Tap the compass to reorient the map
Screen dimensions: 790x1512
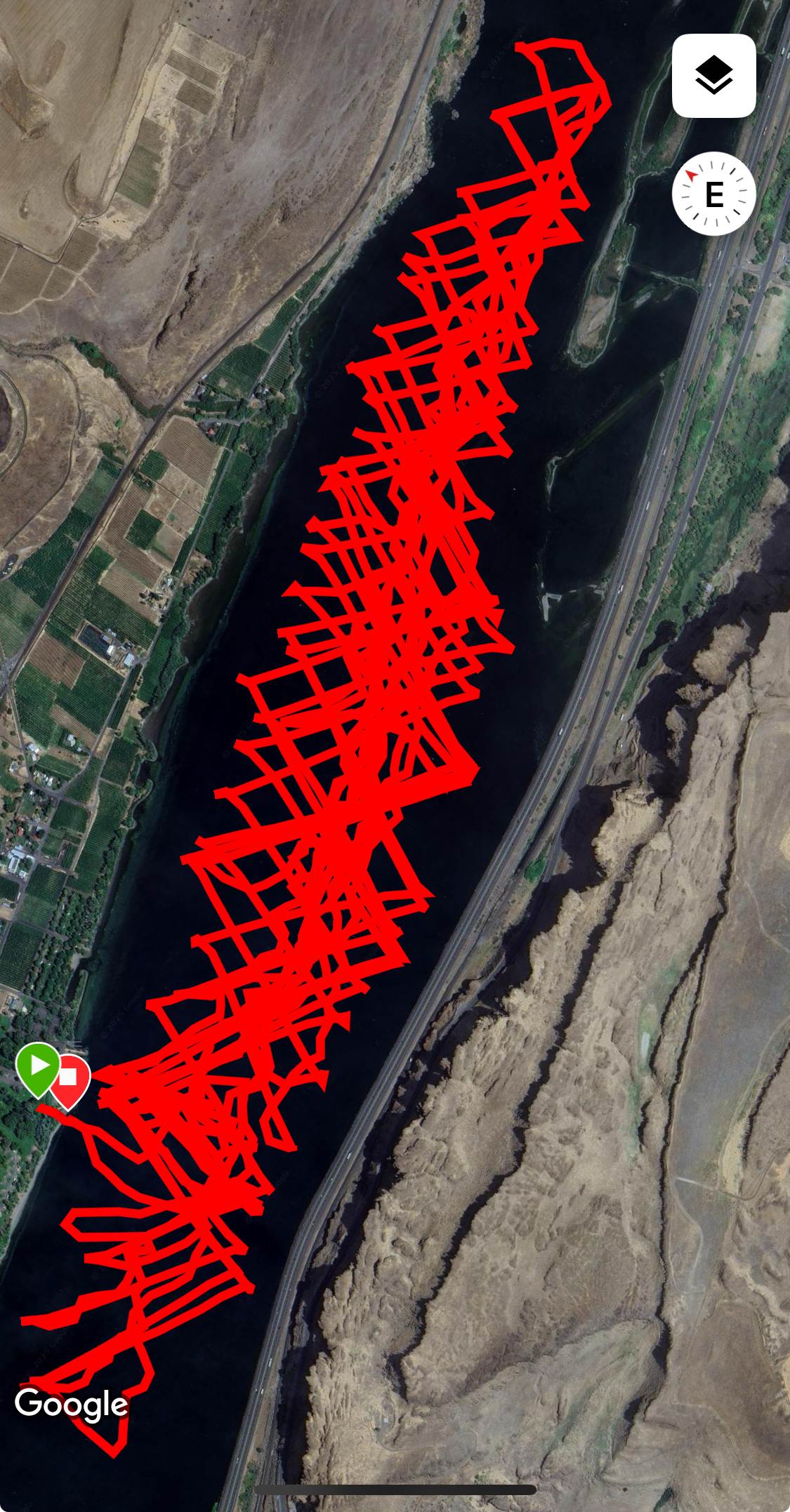[x=713, y=194]
